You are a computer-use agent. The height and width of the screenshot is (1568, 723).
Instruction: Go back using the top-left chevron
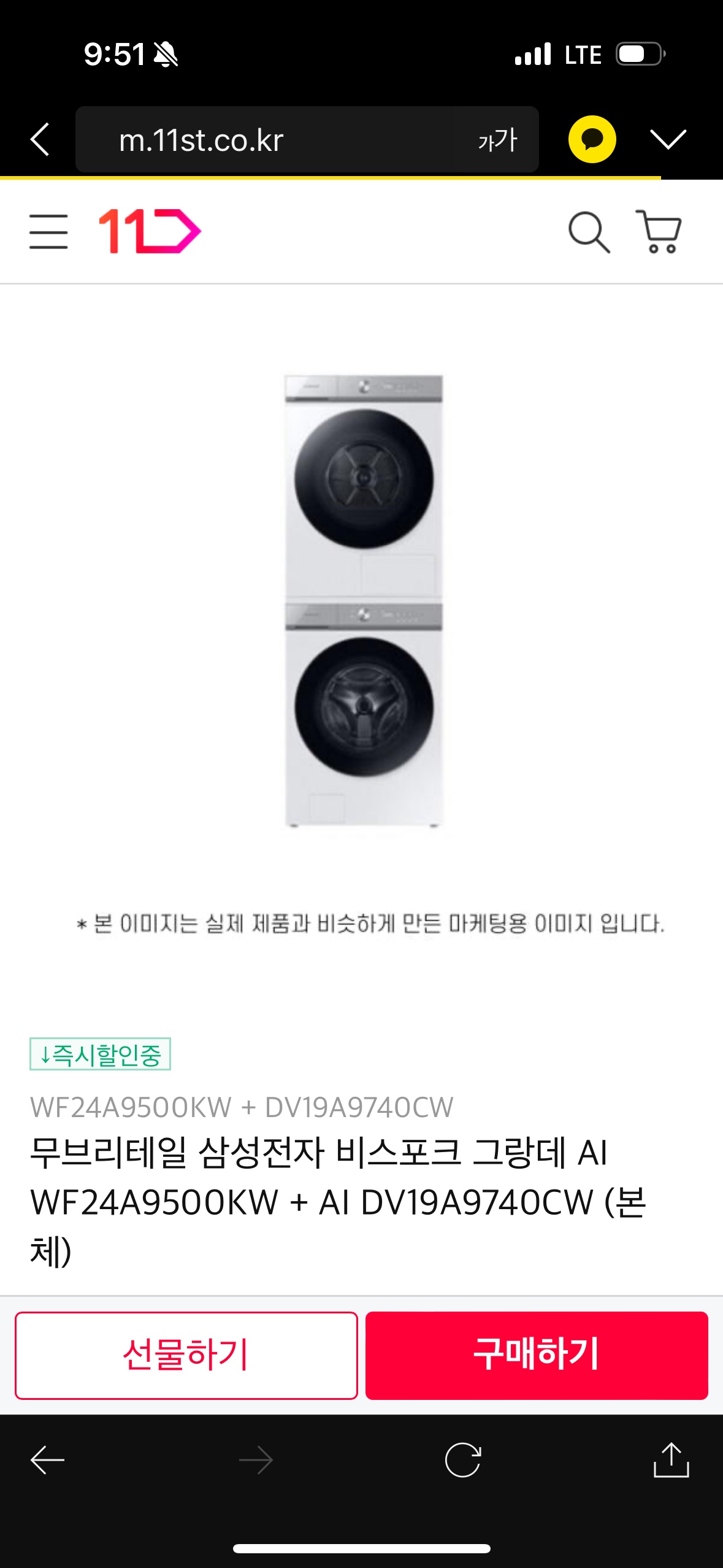point(40,139)
